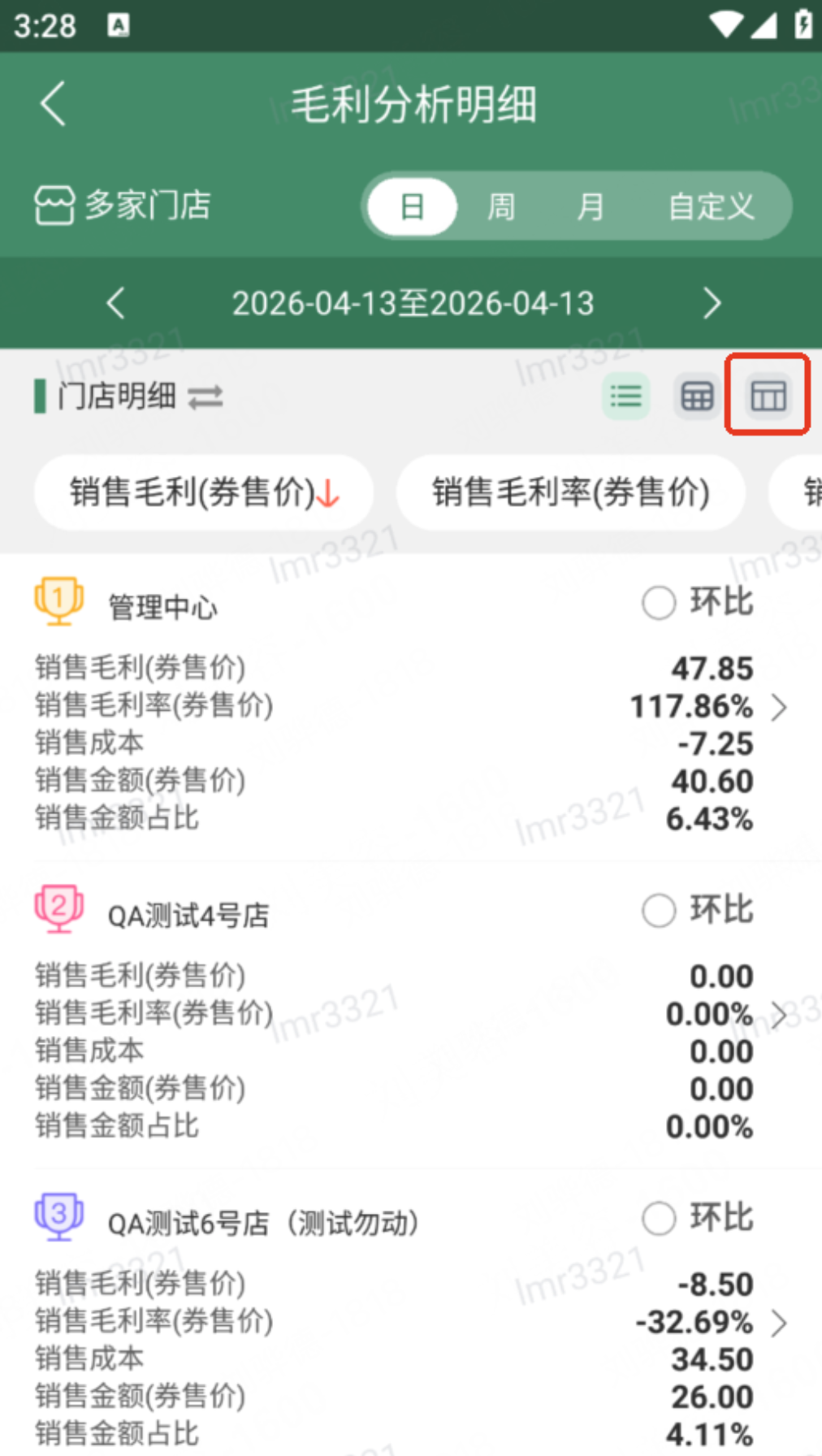Enable 环比 for QA测试6号店（测试勿动）
Screen dimensions: 822x1456
tap(659, 1218)
